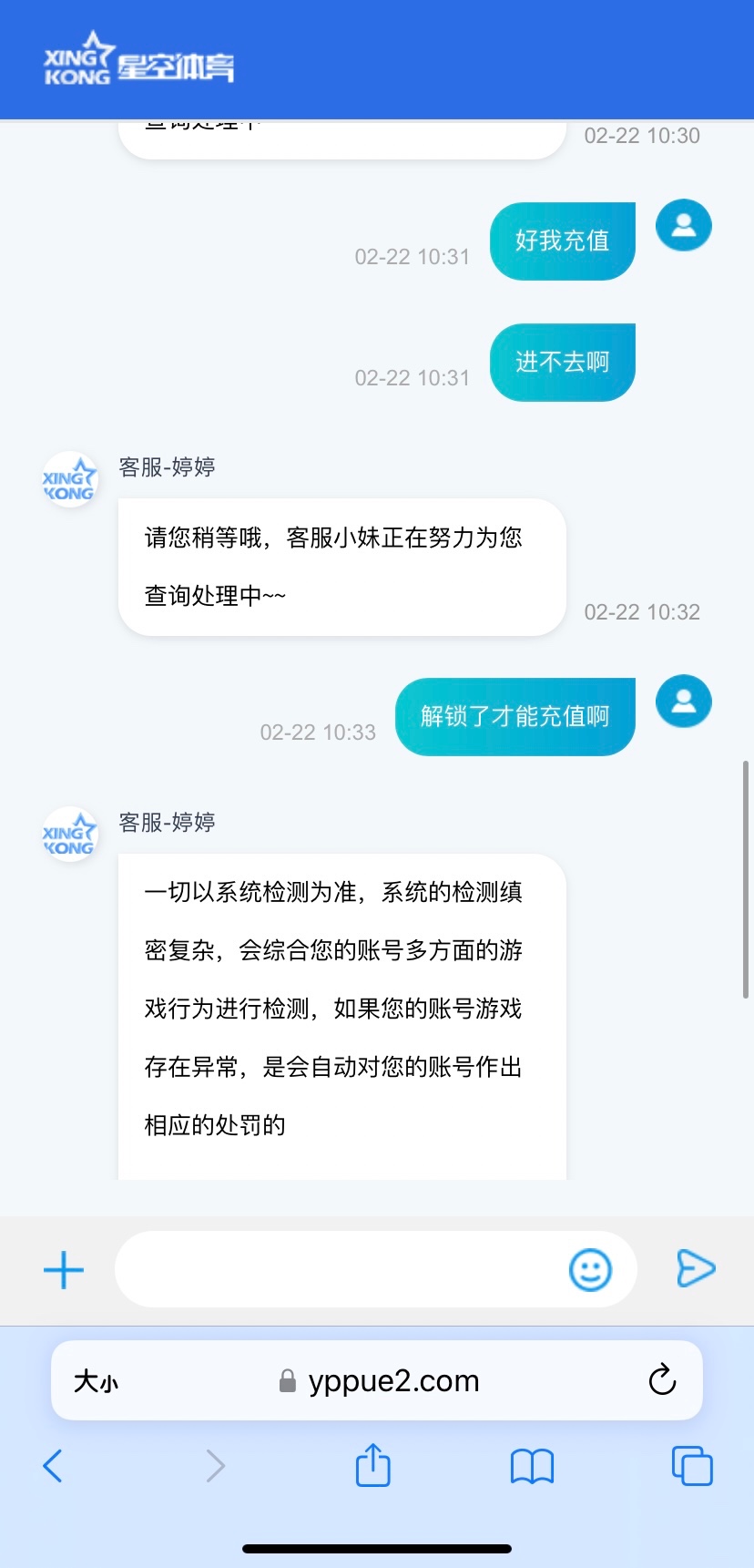Open the 大小 page settings menu

[96, 1381]
